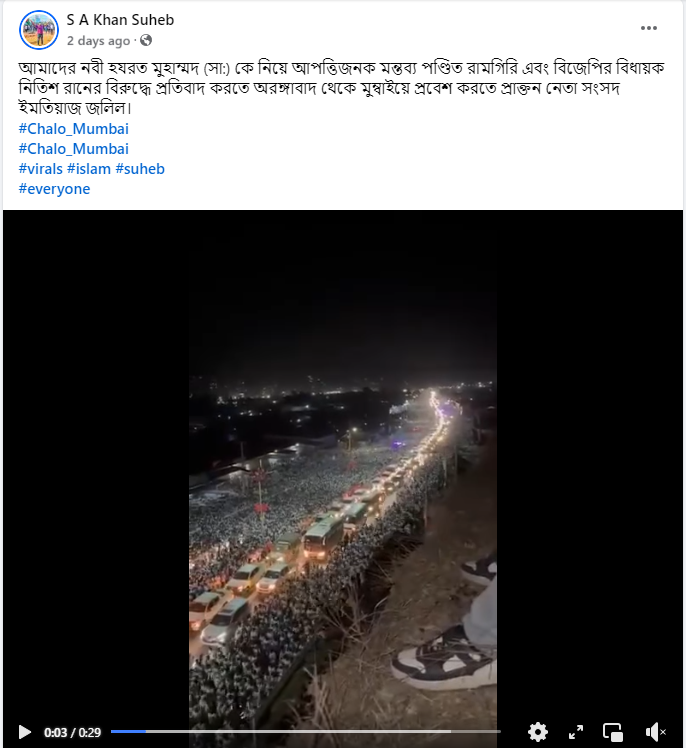Expand video to fullscreen
The height and width of the screenshot is (748, 686).
point(576,732)
